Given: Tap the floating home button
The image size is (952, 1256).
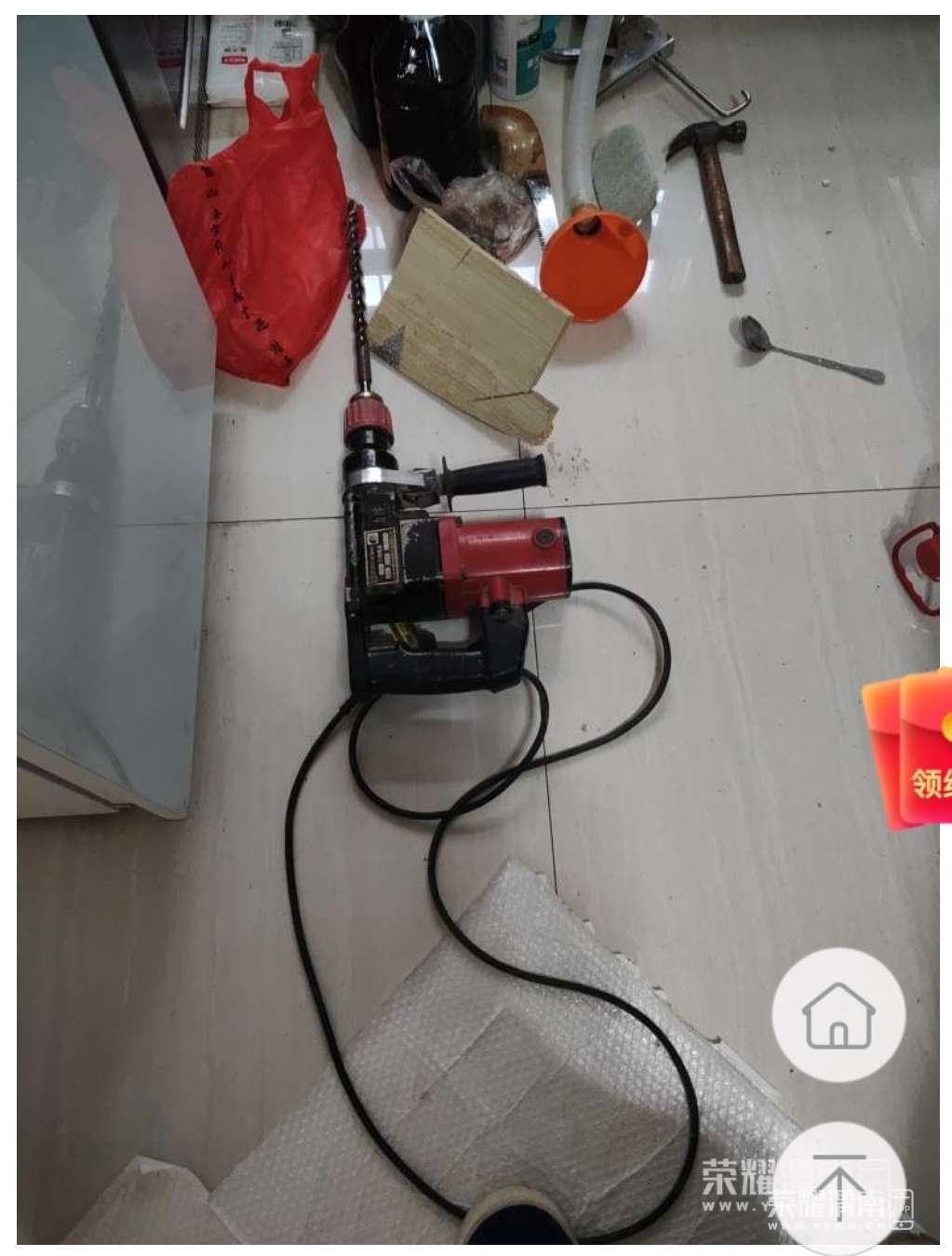Looking at the screenshot, I should [838, 1014].
